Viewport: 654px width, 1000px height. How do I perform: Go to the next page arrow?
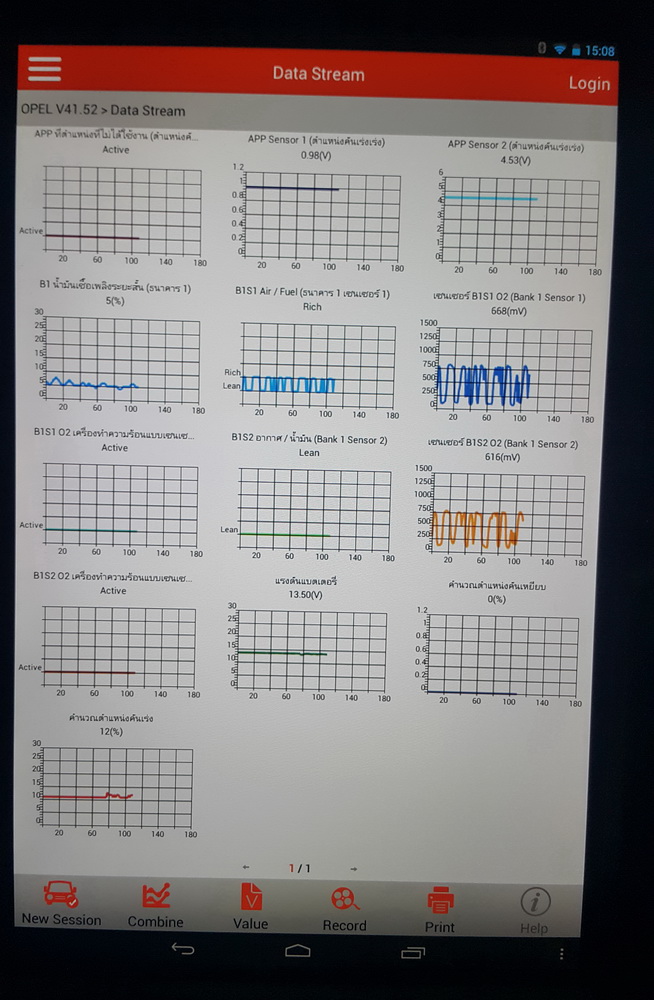coord(353,868)
